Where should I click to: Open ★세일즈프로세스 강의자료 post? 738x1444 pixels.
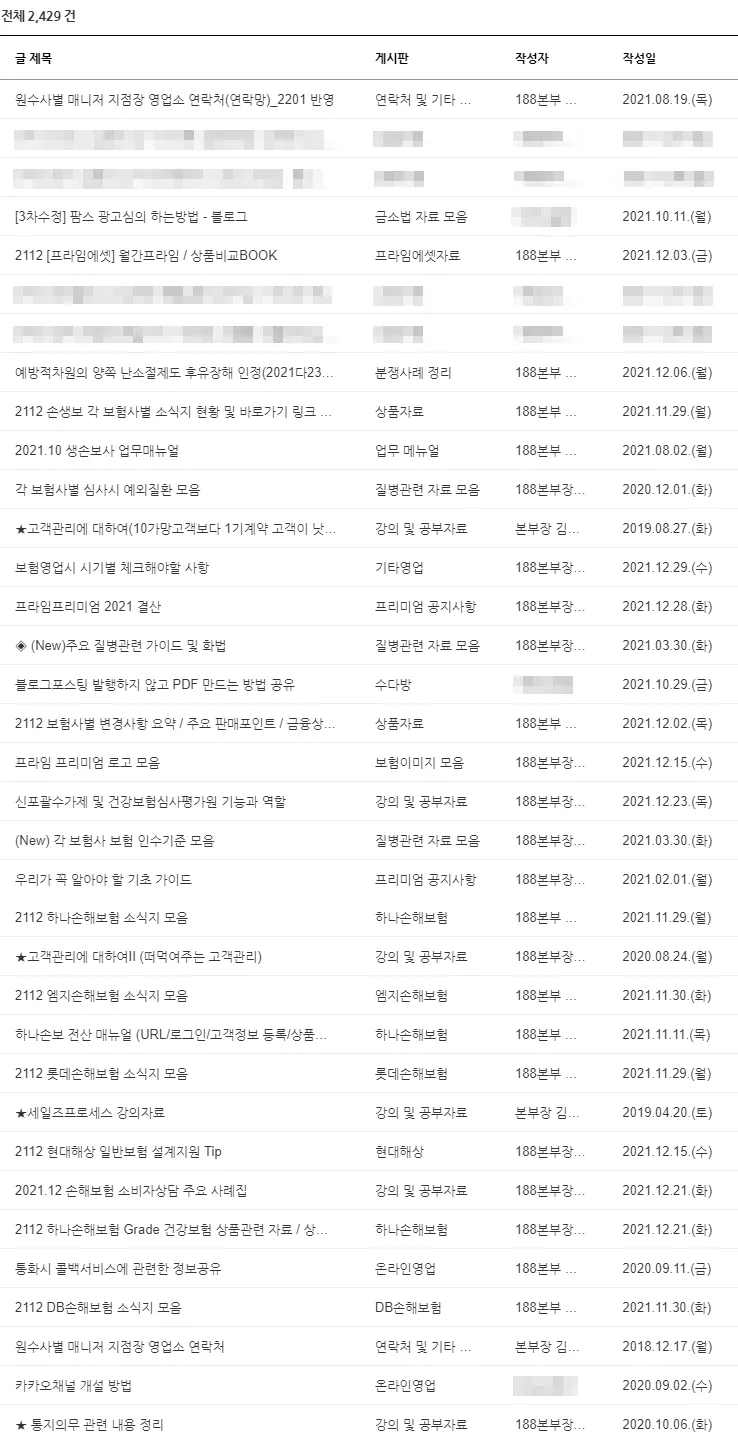(x=90, y=1113)
